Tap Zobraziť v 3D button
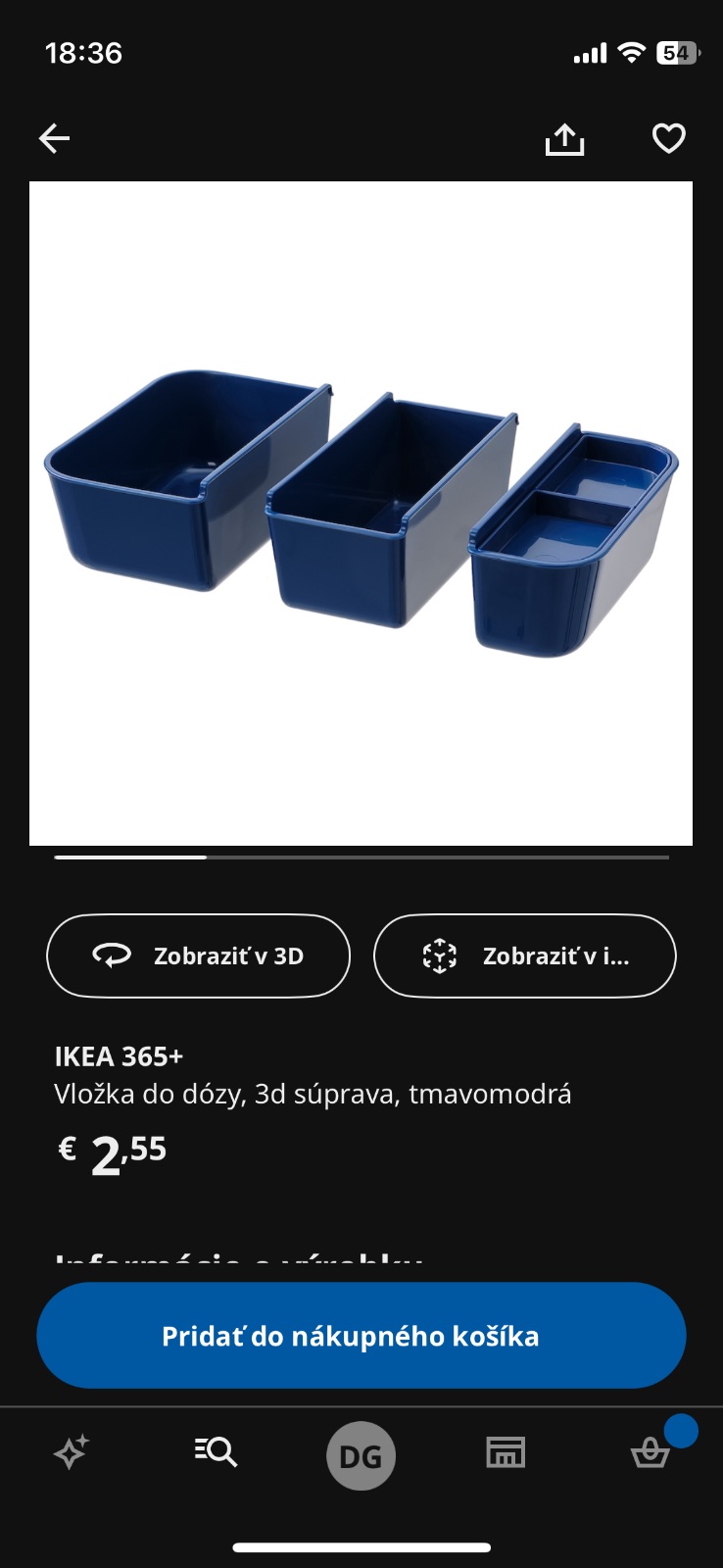The width and height of the screenshot is (723, 1568). (x=198, y=955)
